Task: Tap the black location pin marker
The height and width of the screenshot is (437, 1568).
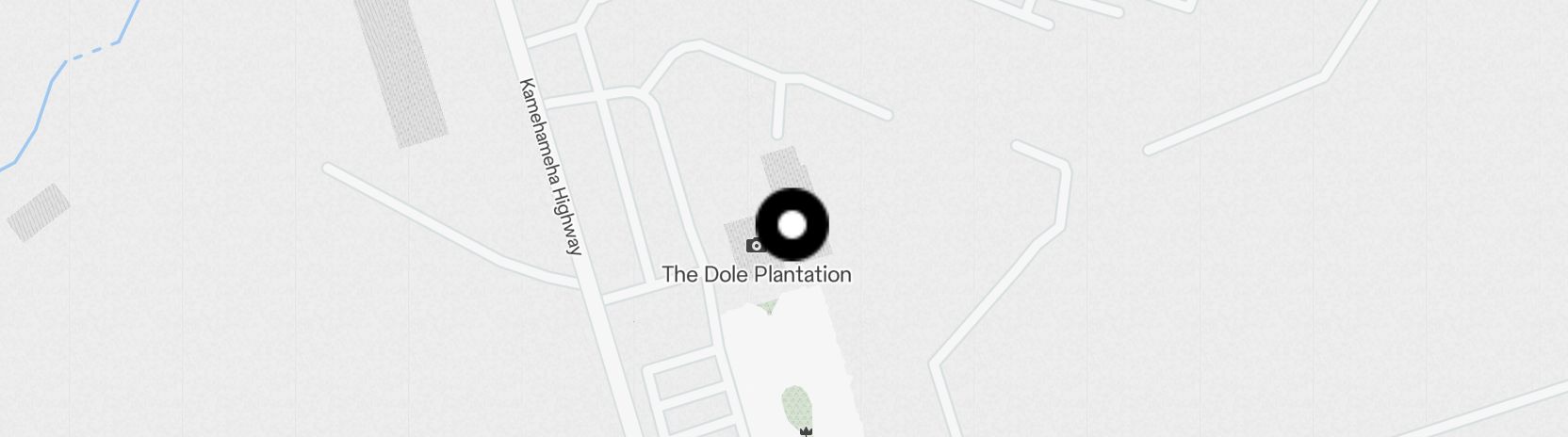Action: [x=792, y=225]
